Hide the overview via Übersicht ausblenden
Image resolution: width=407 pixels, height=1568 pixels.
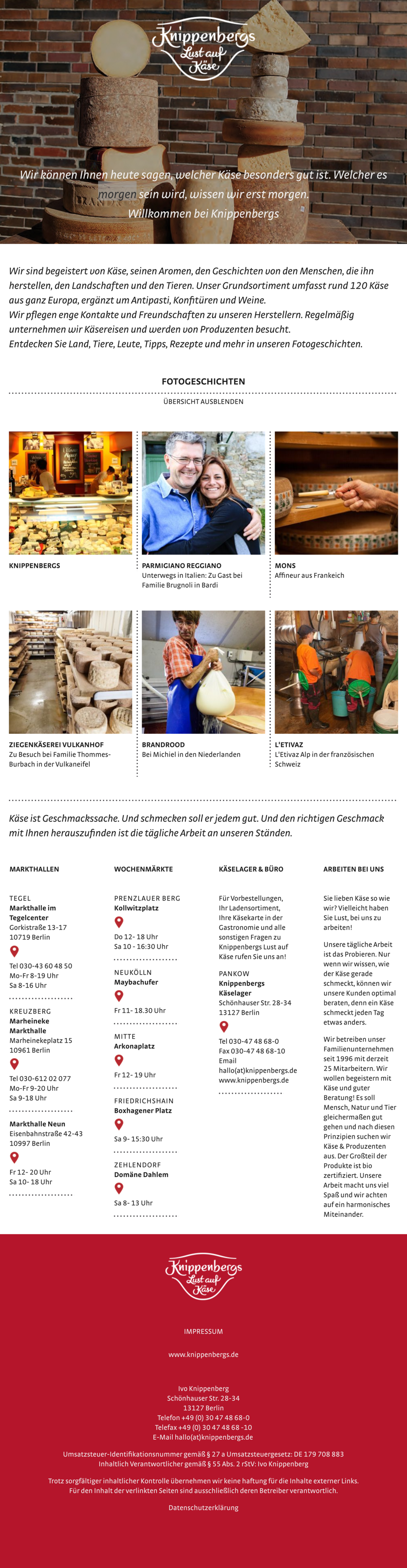click(x=203, y=402)
